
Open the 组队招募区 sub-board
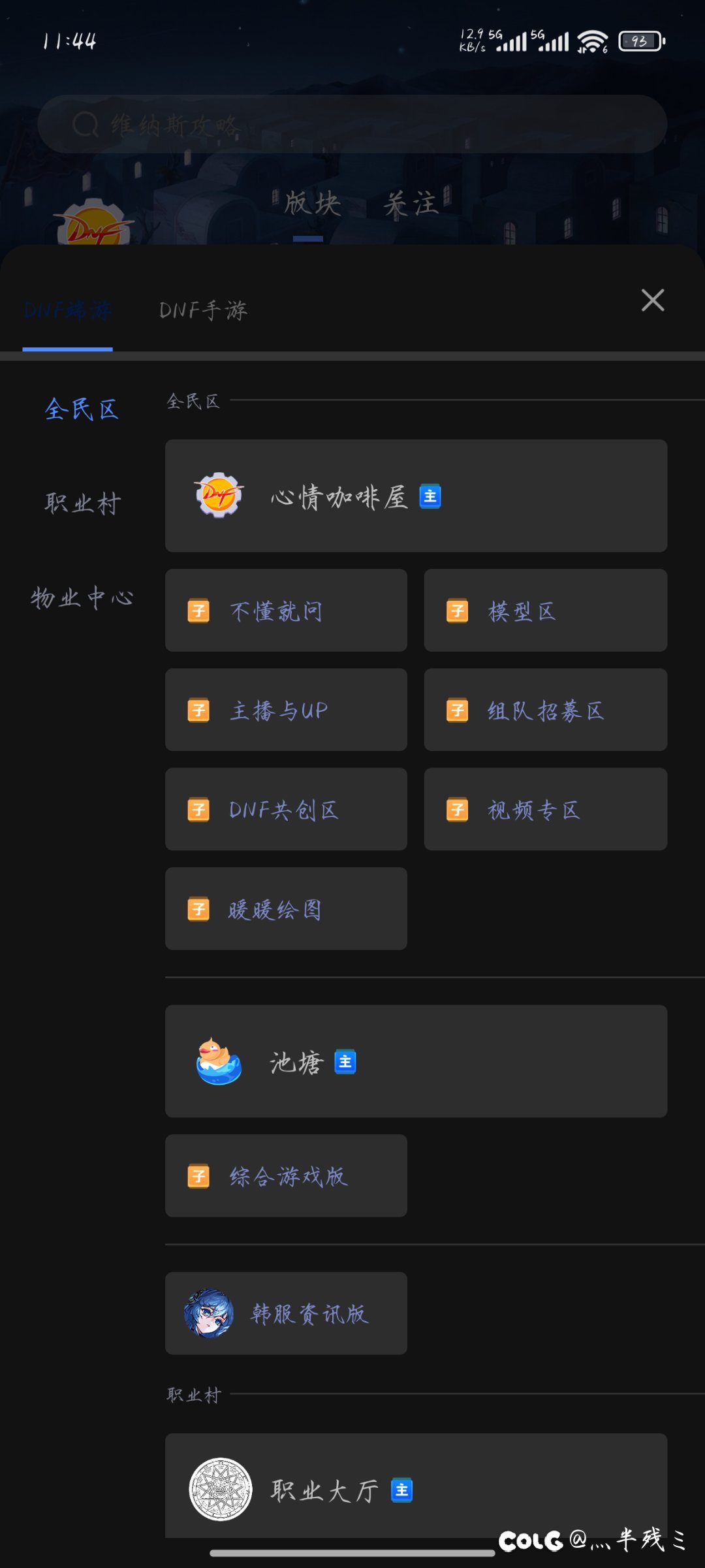click(546, 709)
